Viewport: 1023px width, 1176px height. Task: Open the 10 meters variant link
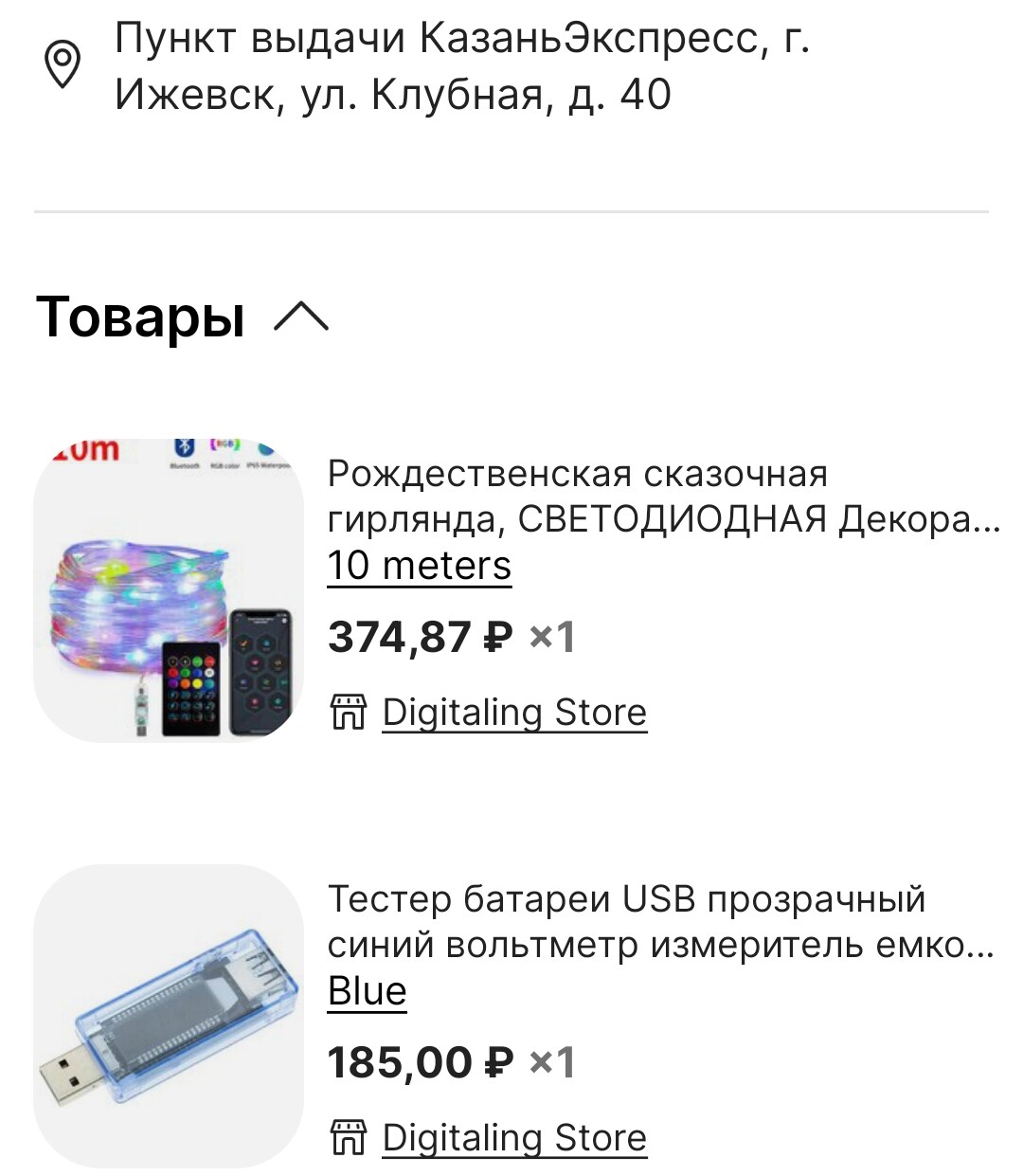tap(419, 566)
